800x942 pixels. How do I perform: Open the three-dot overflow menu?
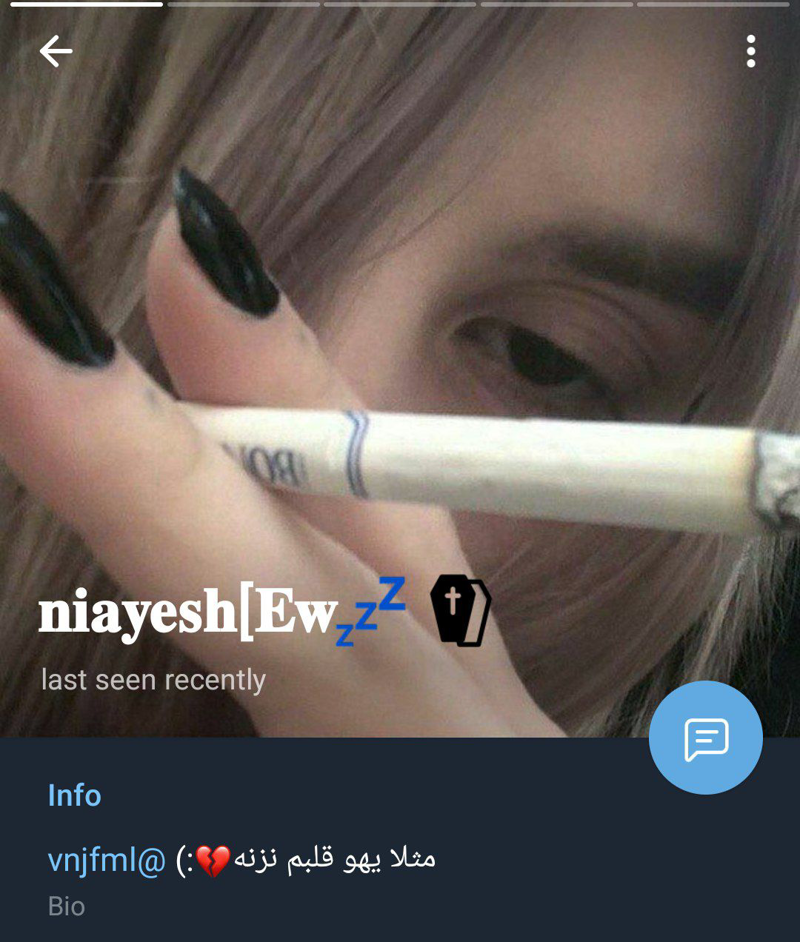pos(750,51)
